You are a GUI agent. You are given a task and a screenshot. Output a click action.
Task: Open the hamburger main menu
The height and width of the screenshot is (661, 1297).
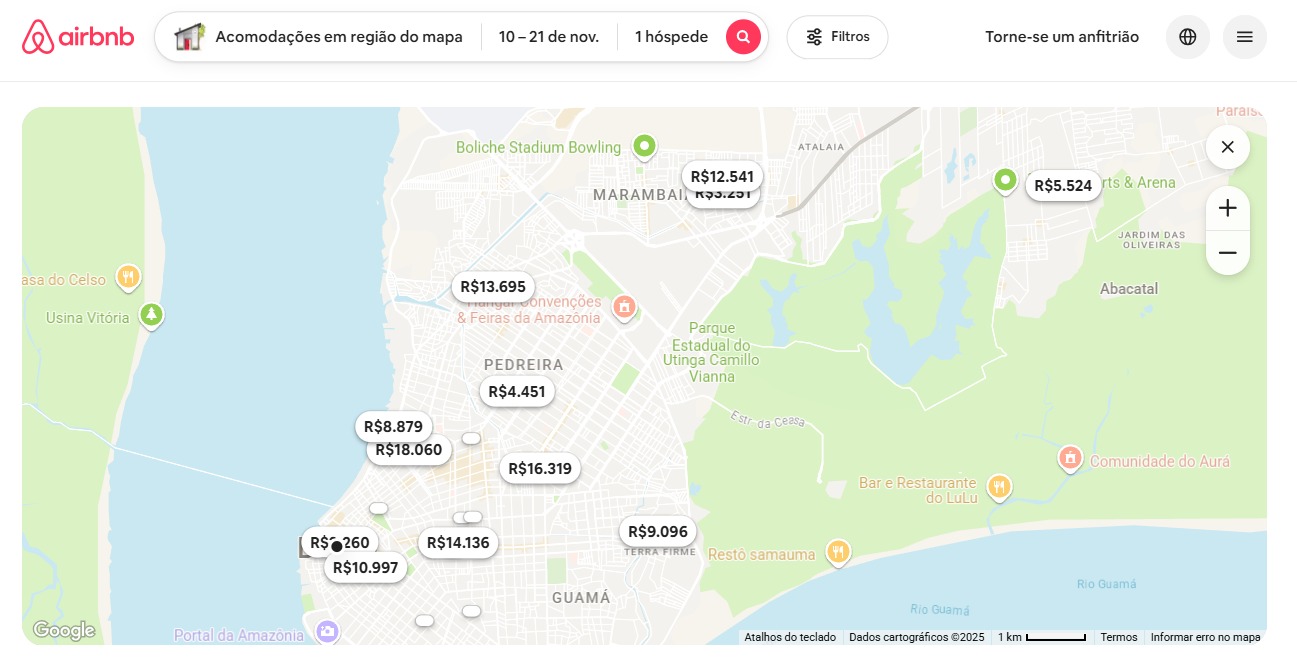click(x=1244, y=37)
